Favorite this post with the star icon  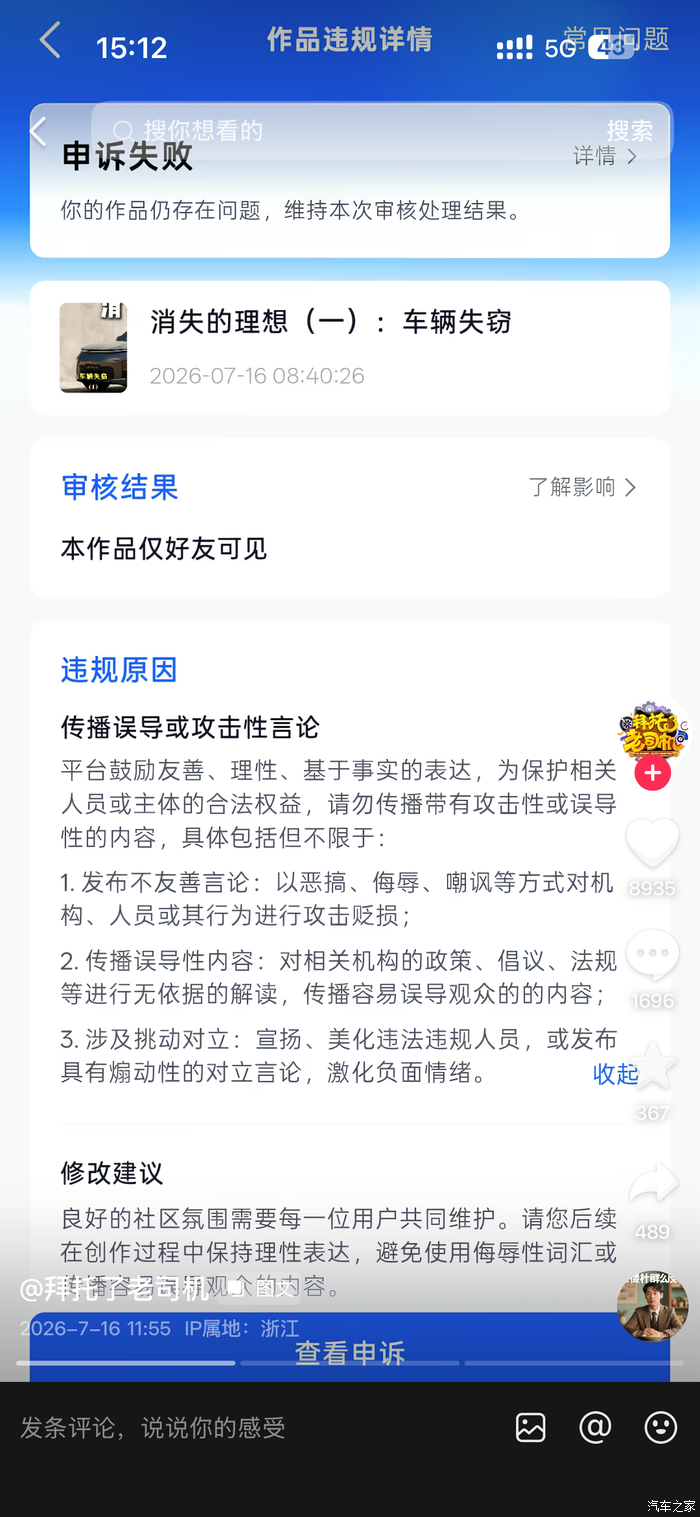coord(653,1066)
